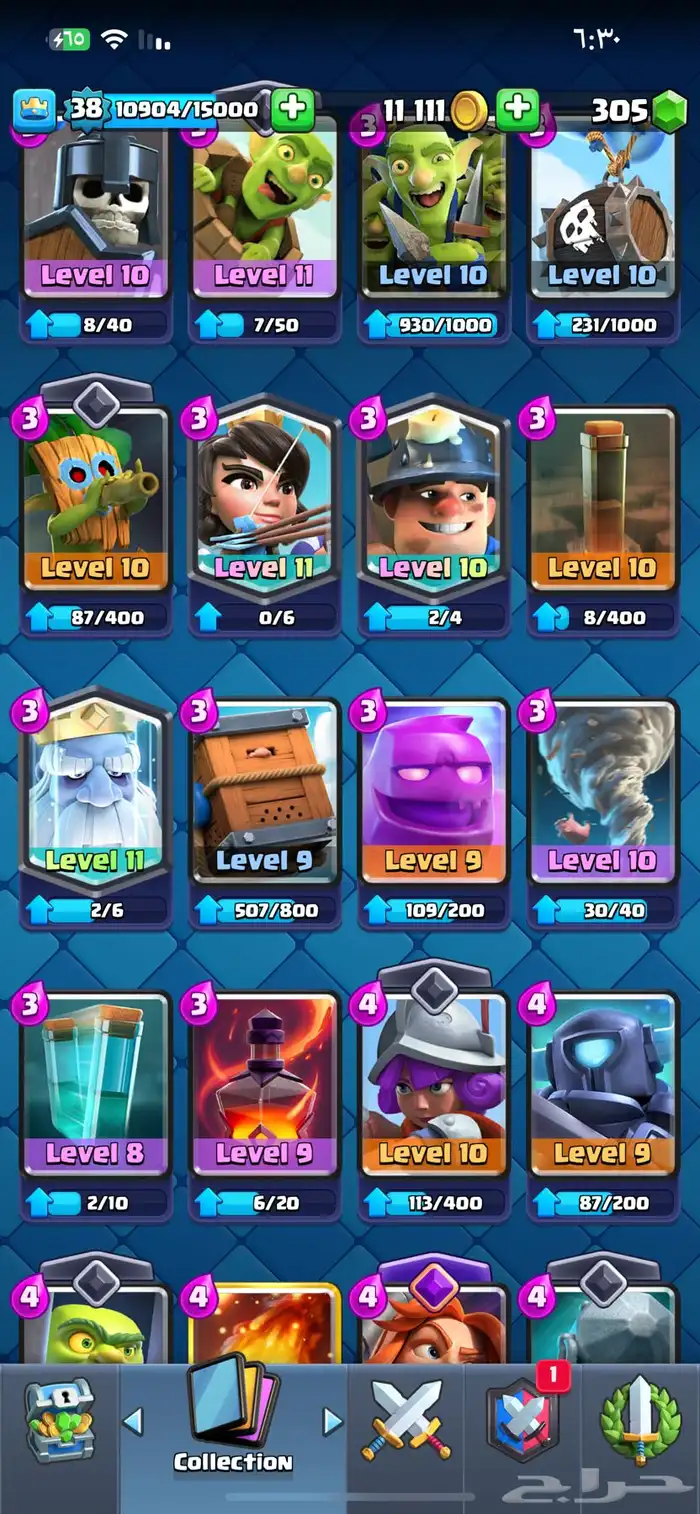
Task: Select the Elixir Golem card
Action: [433, 790]
